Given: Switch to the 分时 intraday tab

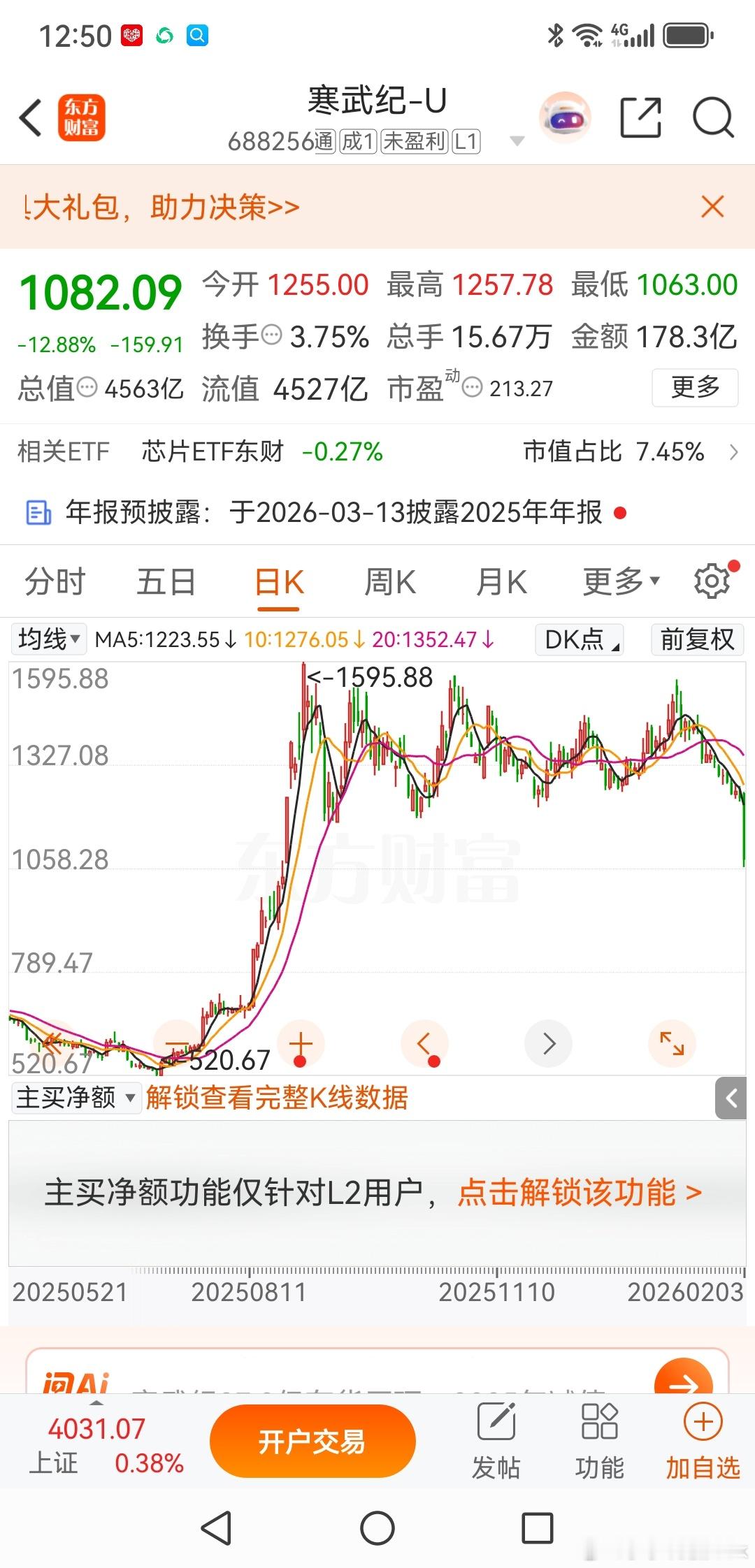Looking at the screenshot, I should [x=55, y=581].
